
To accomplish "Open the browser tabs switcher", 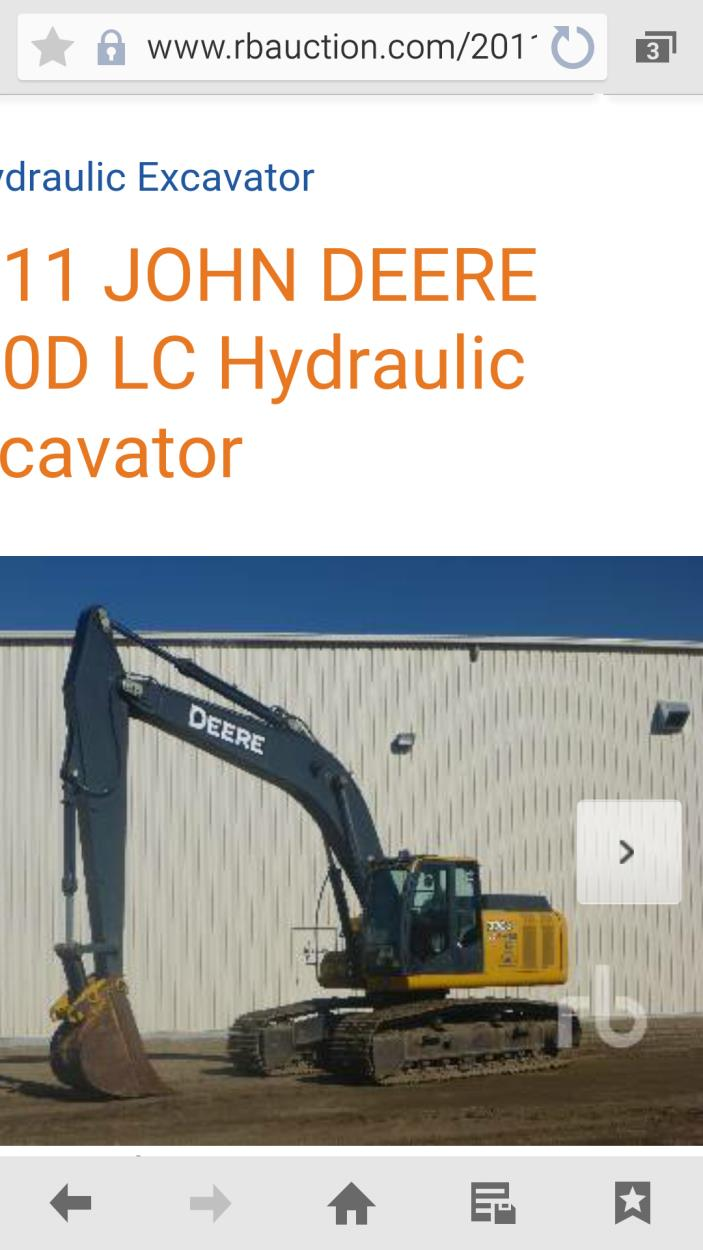I will coord(655,47).
